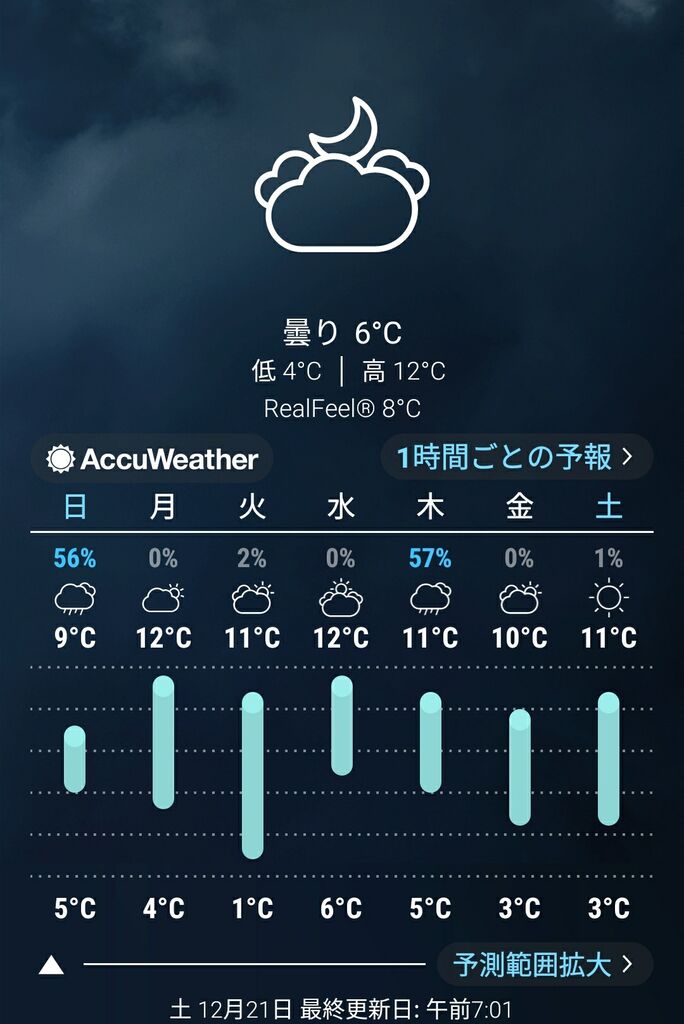The image size is (684, 1024).
Task: Open the AccuWeather link
Action: (x=152, y=459)
